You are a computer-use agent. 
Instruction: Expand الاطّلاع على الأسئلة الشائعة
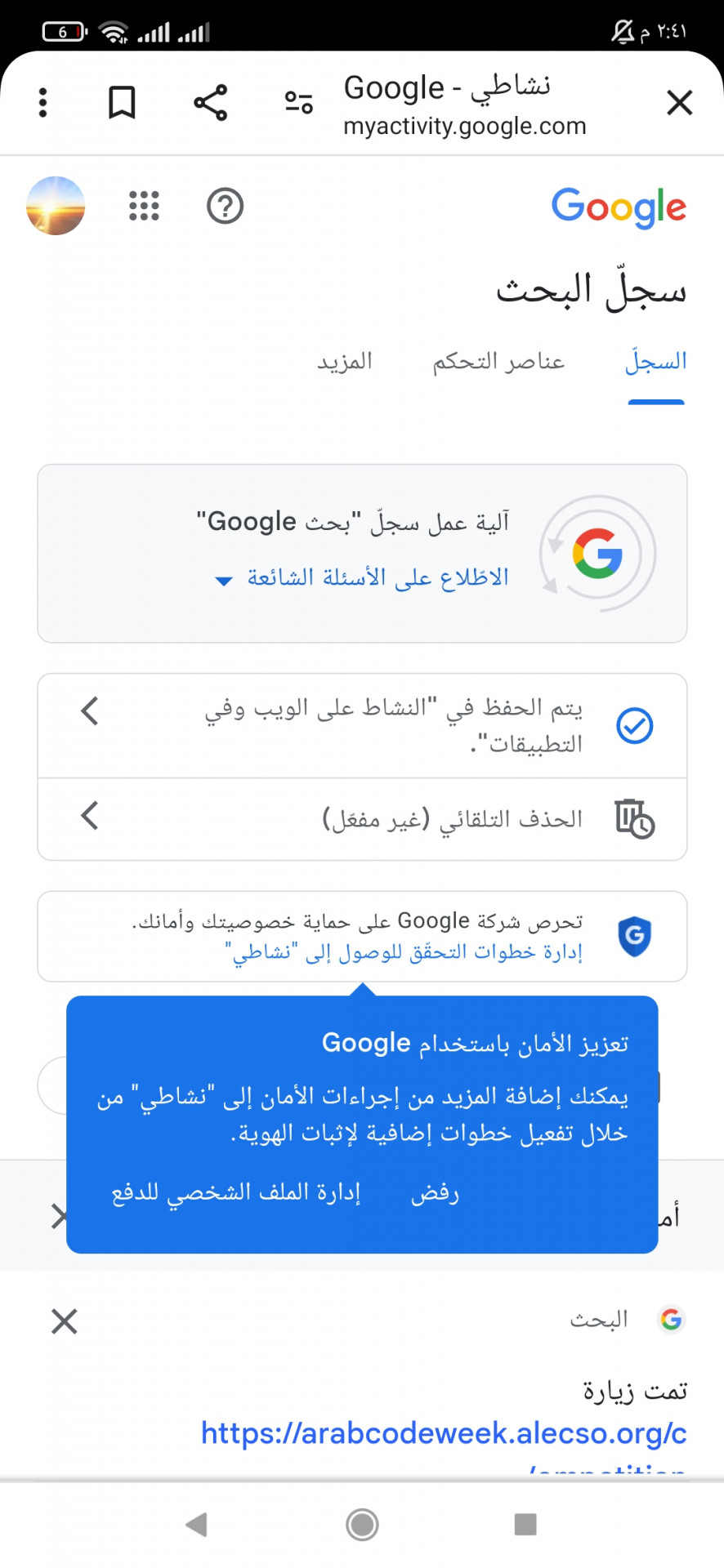coord(362,577)
